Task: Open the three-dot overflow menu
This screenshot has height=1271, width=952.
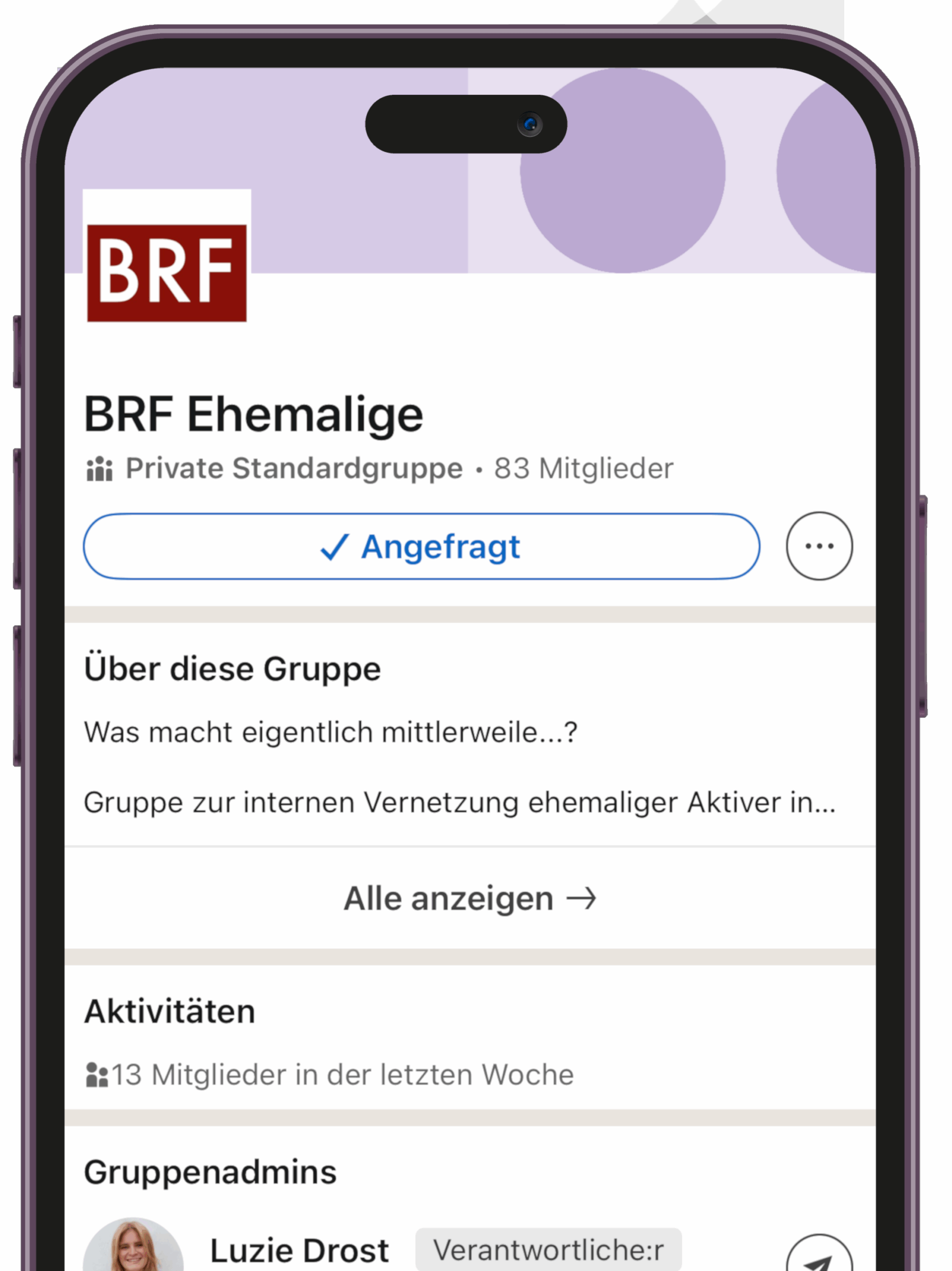Action: [x=819, y=546]
